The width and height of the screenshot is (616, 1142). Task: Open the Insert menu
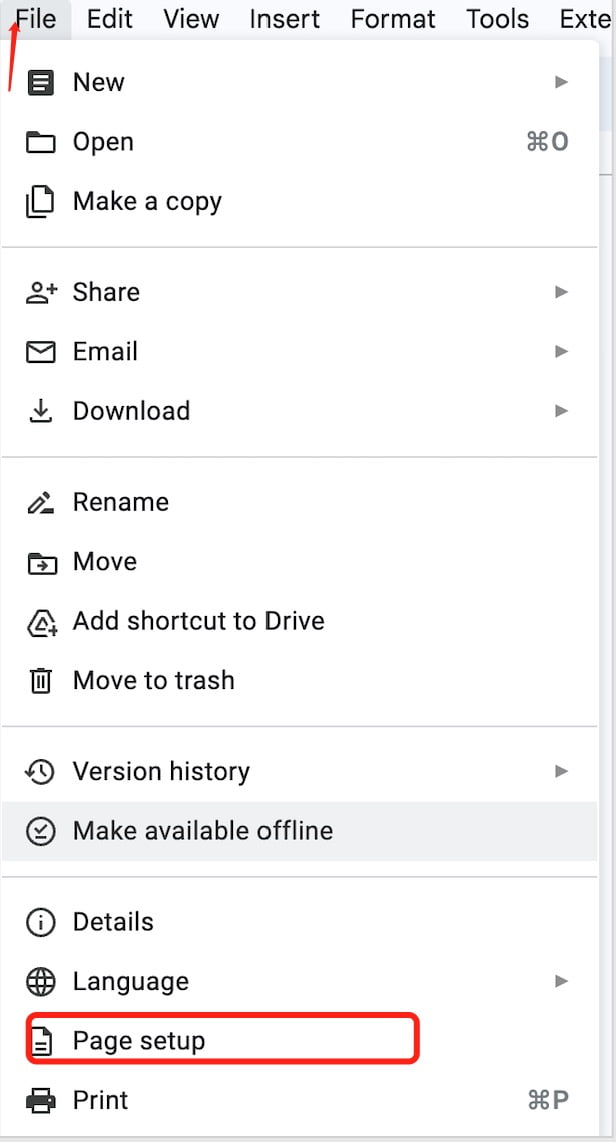[284, 18]
